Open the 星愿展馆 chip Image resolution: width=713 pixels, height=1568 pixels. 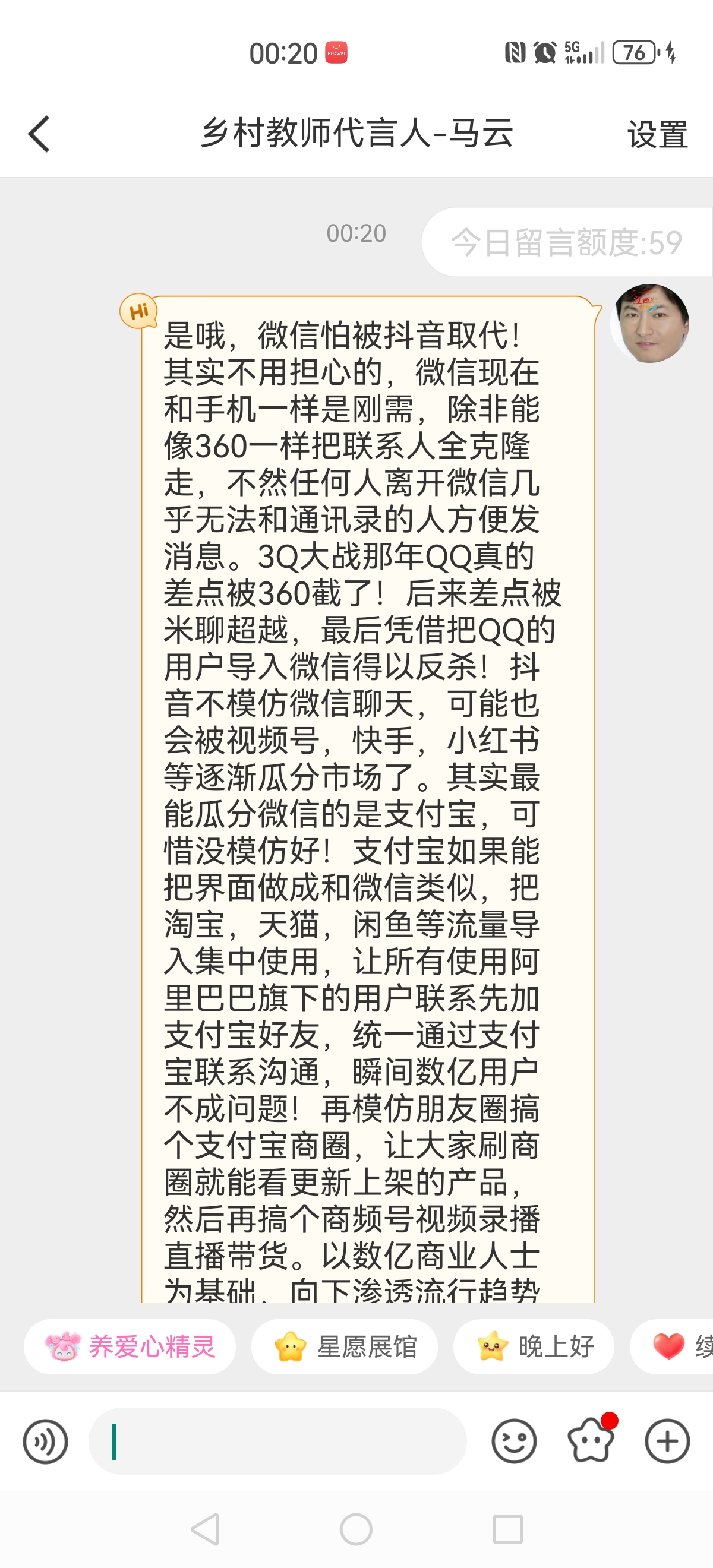345,1346
